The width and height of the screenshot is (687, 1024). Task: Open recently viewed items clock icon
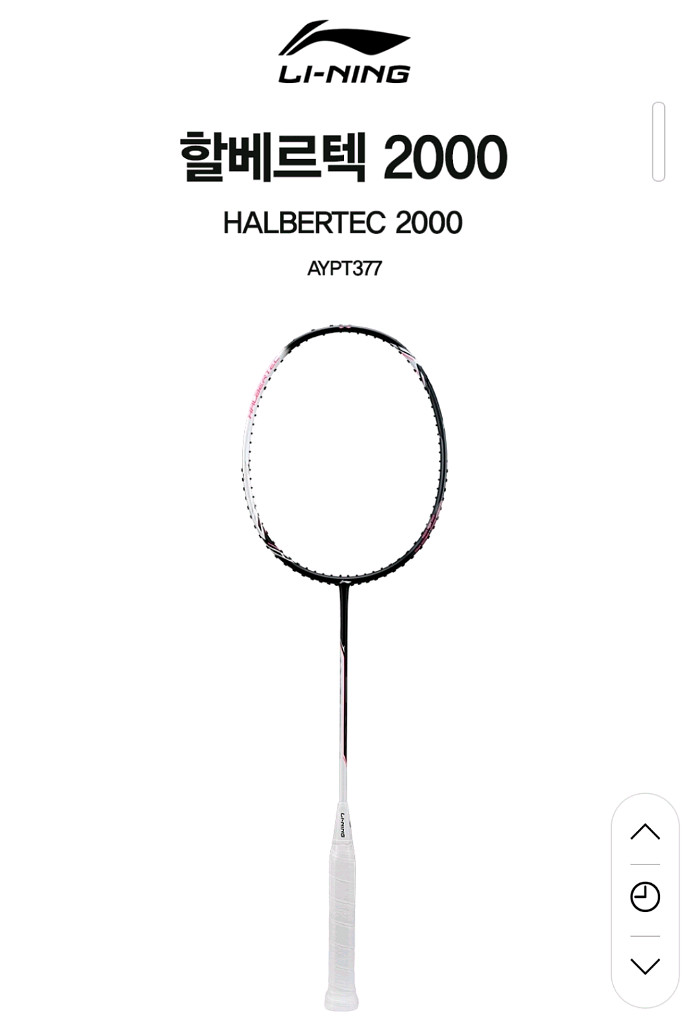pos(645,897)
